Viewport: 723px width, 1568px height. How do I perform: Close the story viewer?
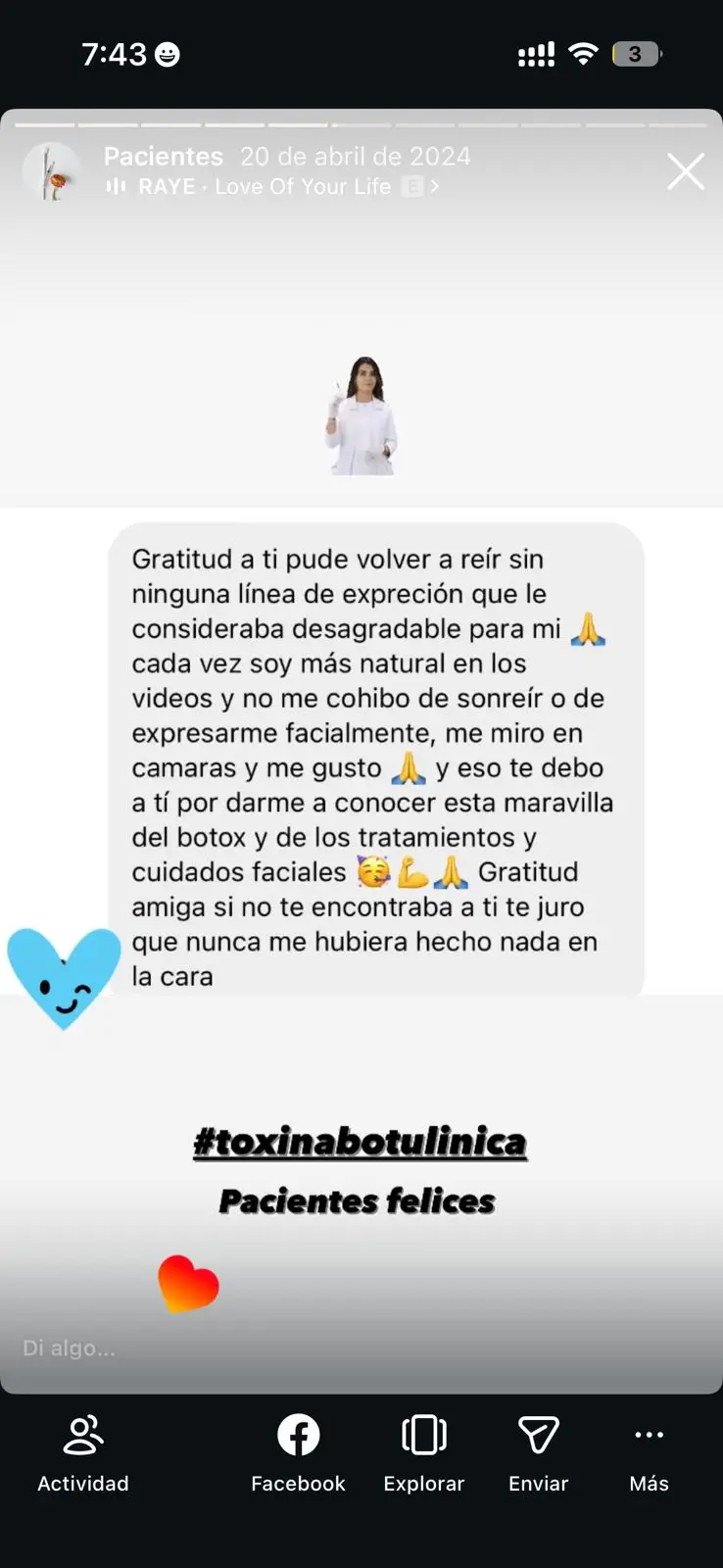click(685, 171)
